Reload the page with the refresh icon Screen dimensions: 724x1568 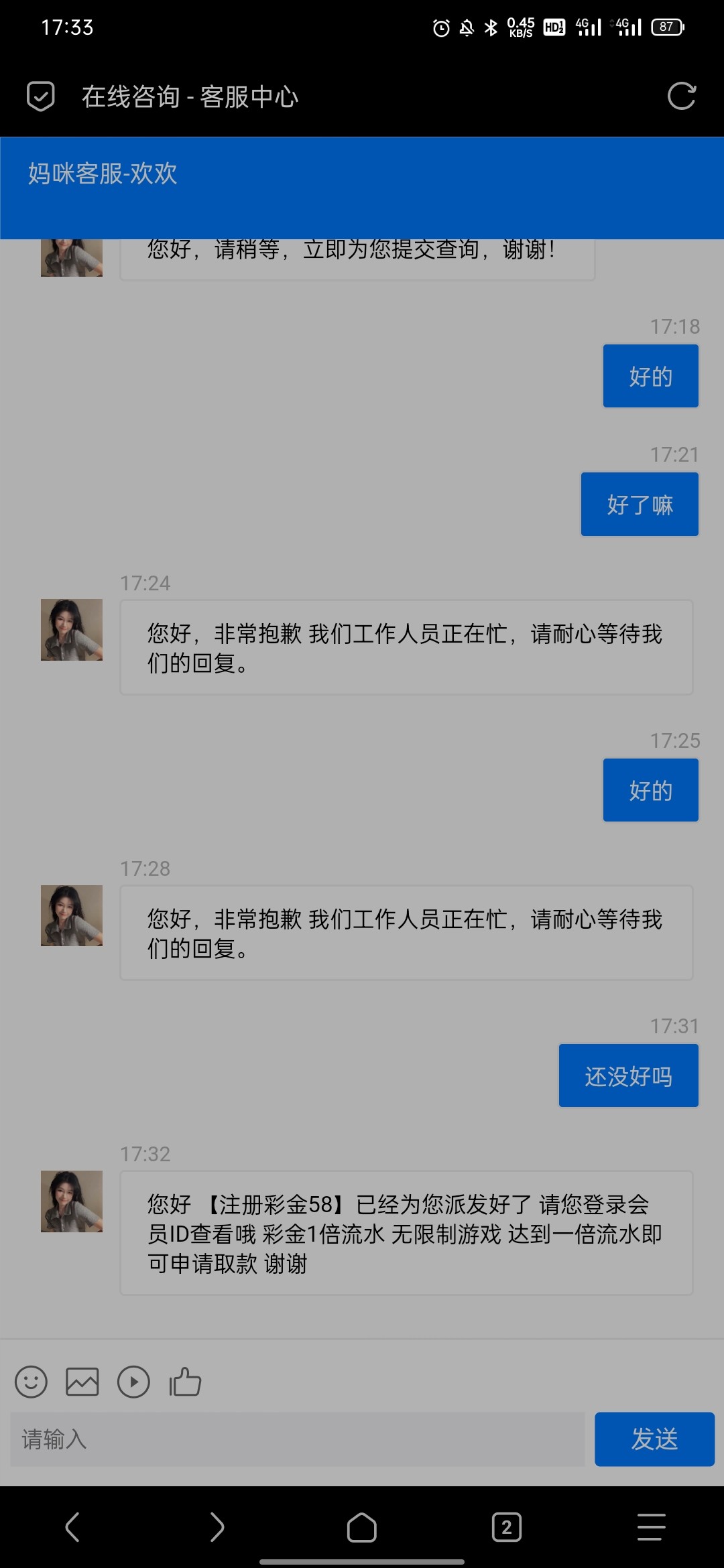(x=681, y=96)
